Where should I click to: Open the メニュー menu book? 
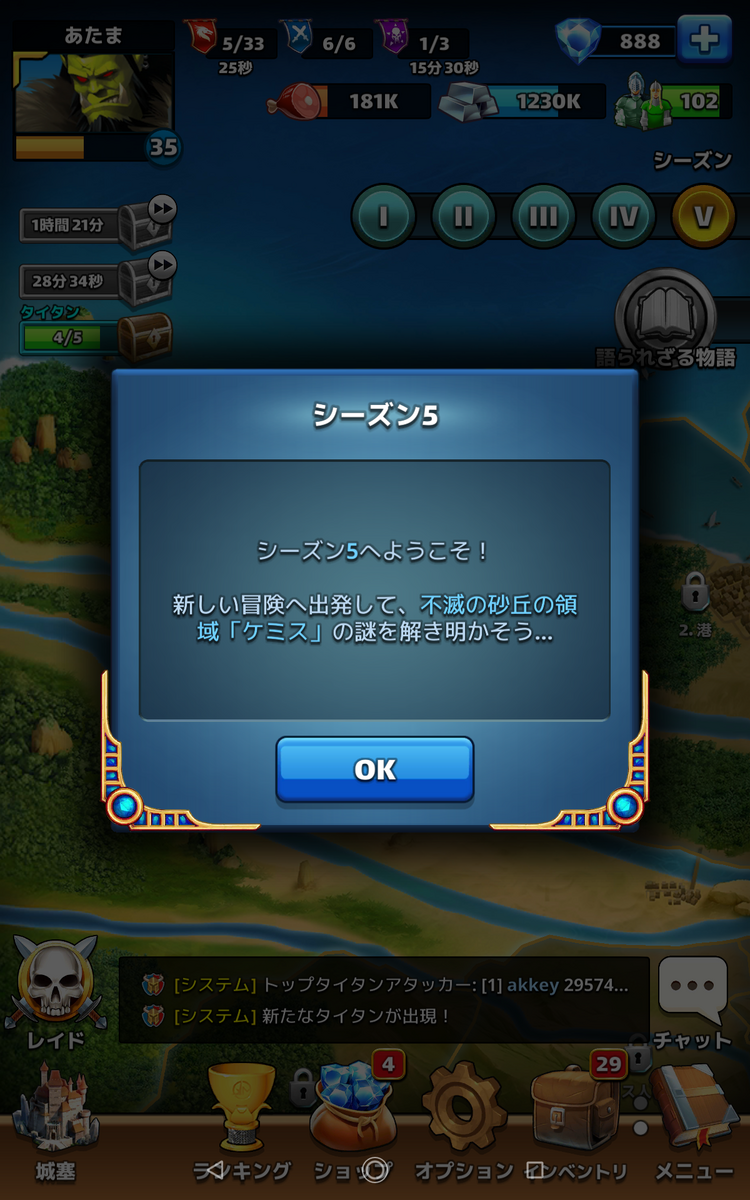tap(693, 1115)
